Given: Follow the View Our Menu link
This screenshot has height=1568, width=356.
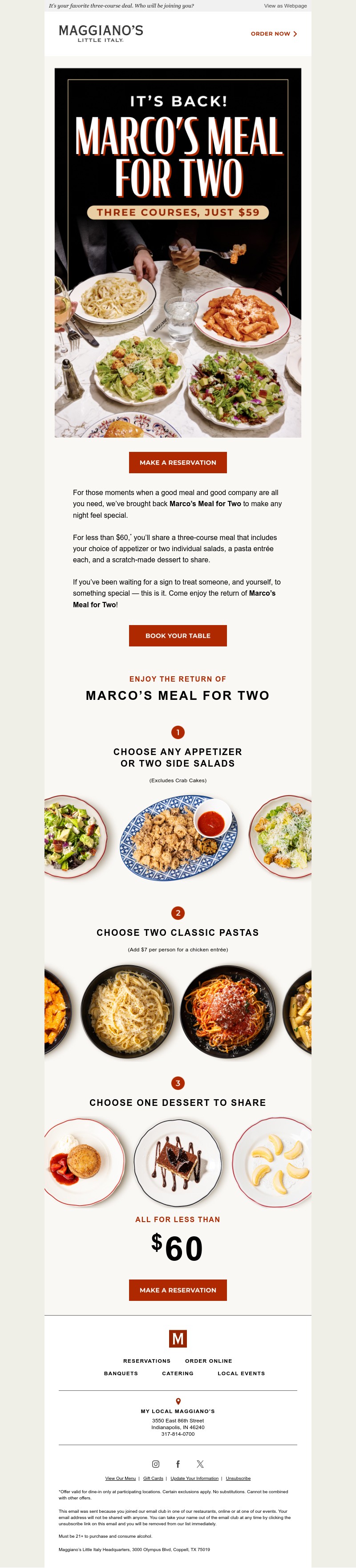Looking at the screenshot, I should (x=121, y=1479).
